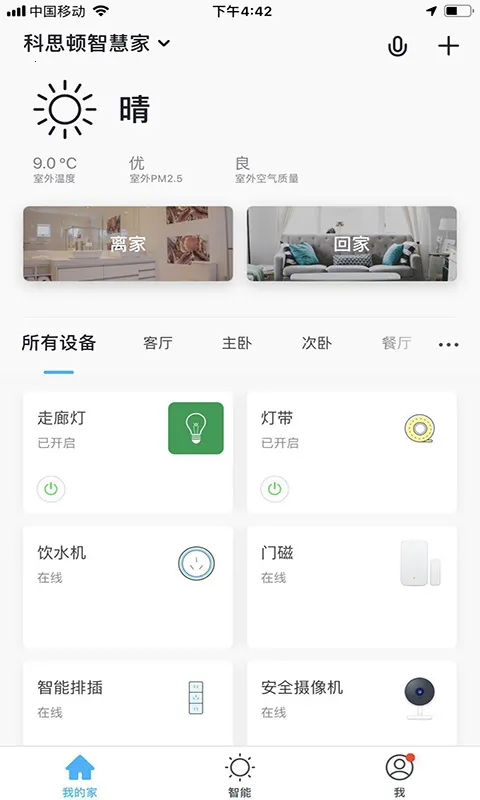Open the 灯带 device card
This screenshot has height=800, width=480.
coord(352,452)
